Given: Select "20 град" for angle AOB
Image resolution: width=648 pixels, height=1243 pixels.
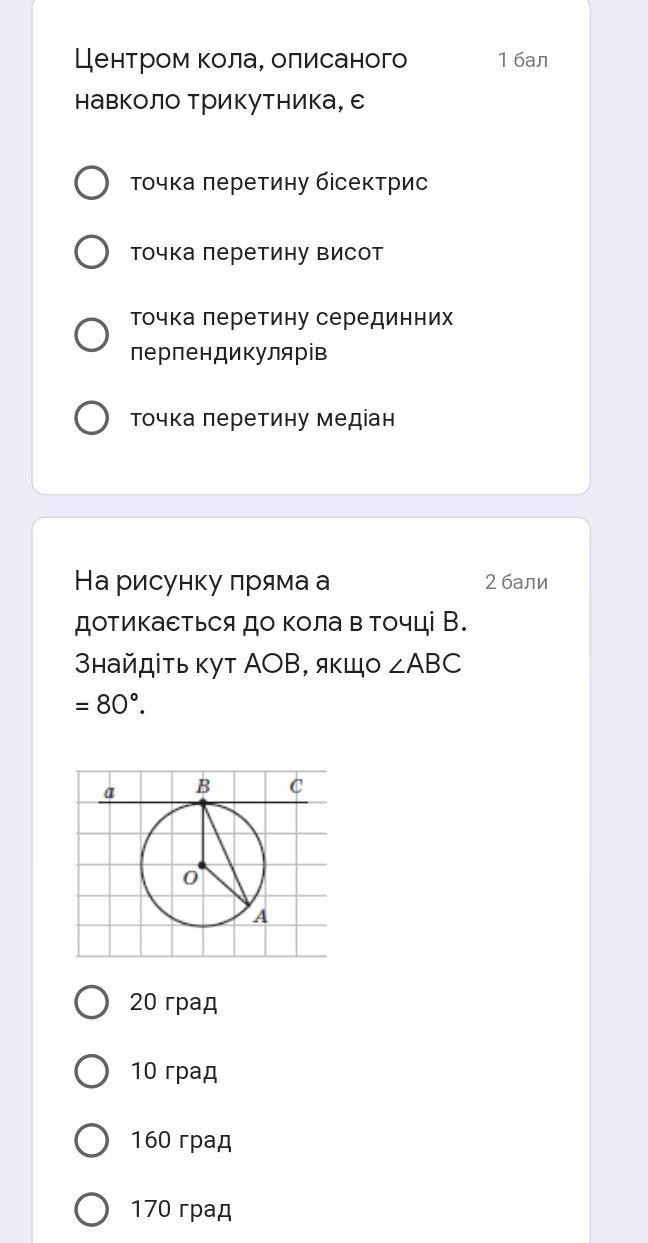Looking at the screenshot, I should click(92, 1002).
